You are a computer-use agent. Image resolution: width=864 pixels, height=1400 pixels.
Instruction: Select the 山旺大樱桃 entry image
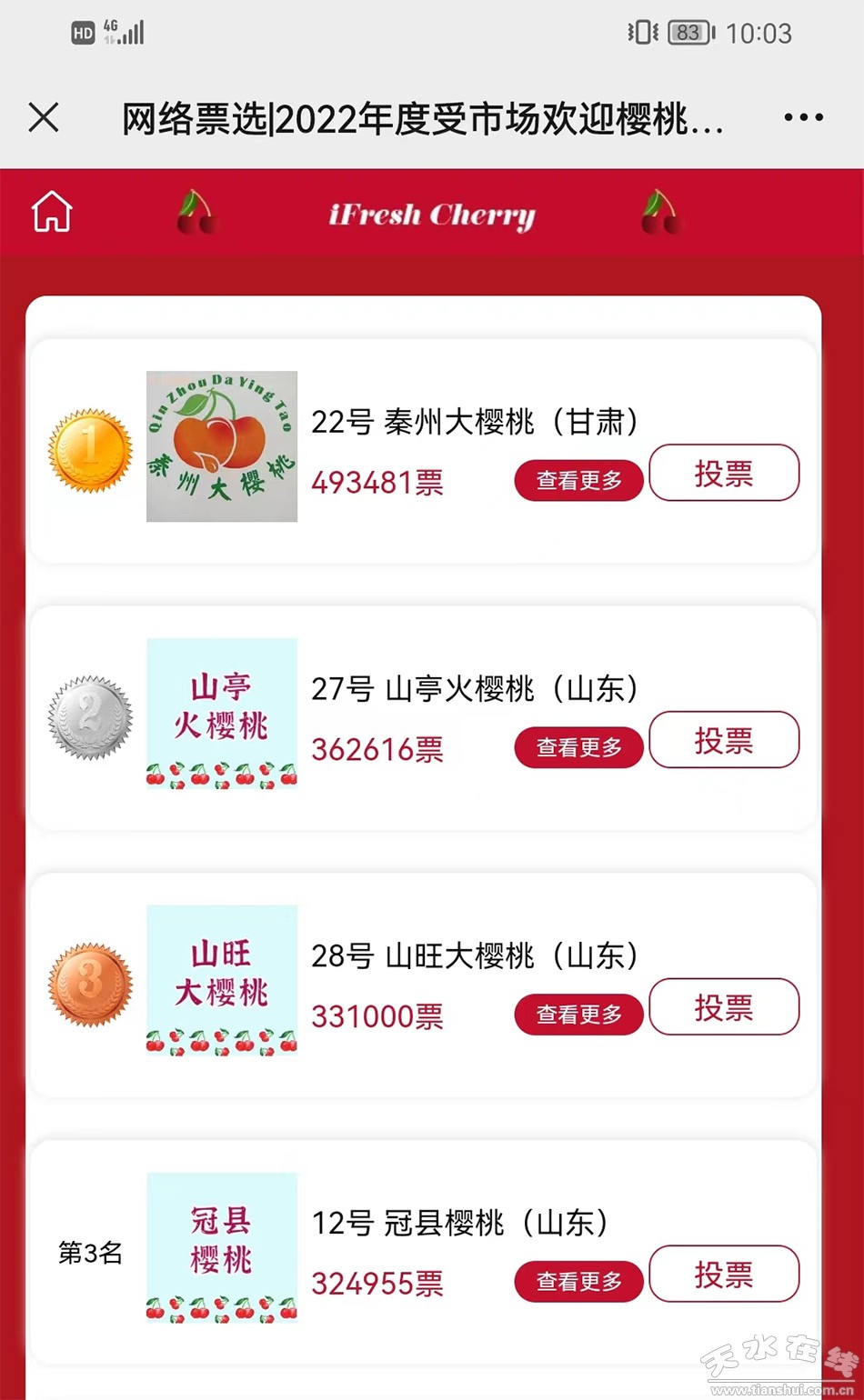pos(222,980)
